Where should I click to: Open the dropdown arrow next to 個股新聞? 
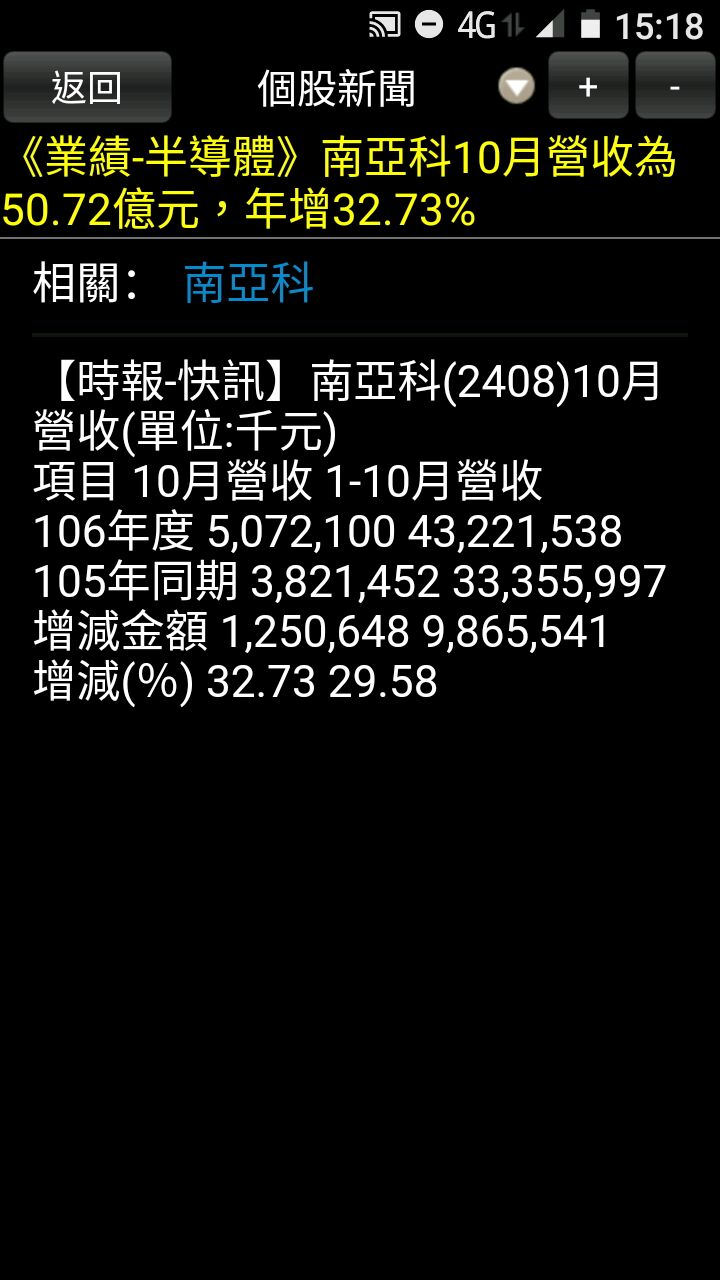(517, 87)
